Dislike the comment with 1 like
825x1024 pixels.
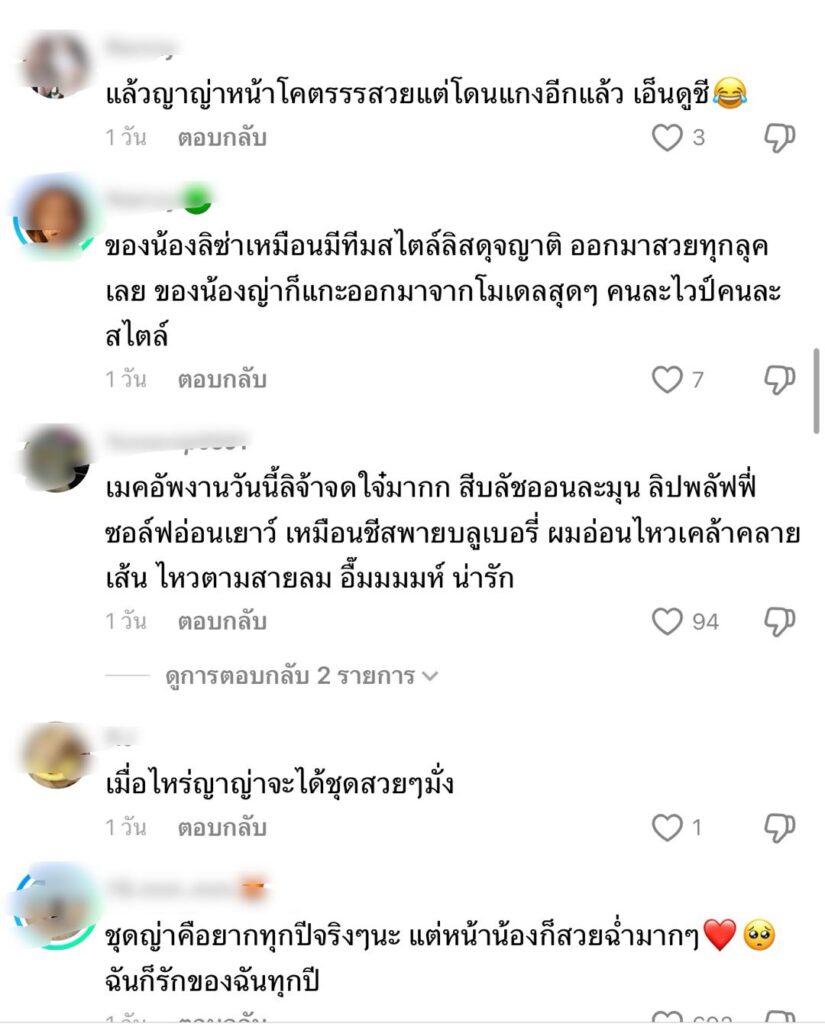[x=779, y=828]
